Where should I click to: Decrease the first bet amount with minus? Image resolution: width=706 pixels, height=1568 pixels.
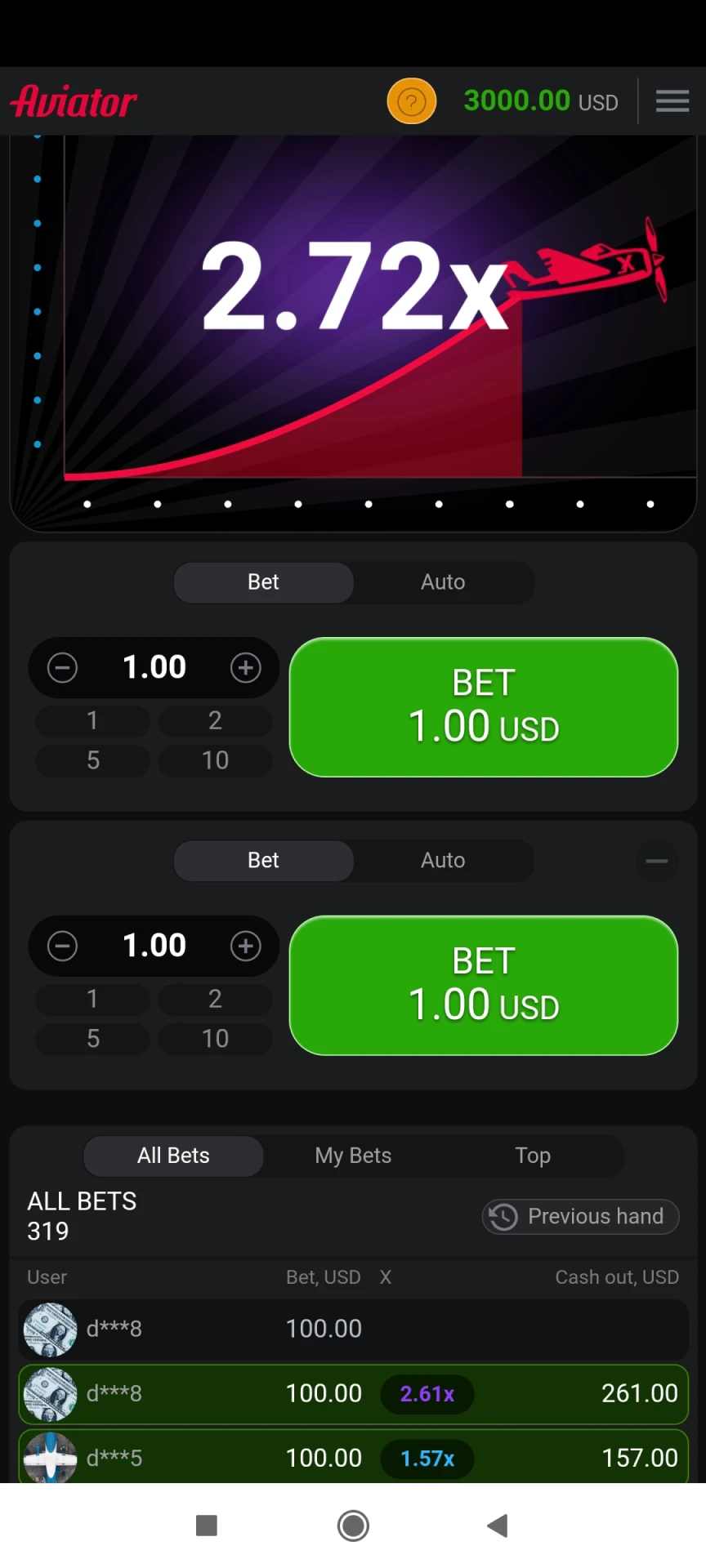62,667
